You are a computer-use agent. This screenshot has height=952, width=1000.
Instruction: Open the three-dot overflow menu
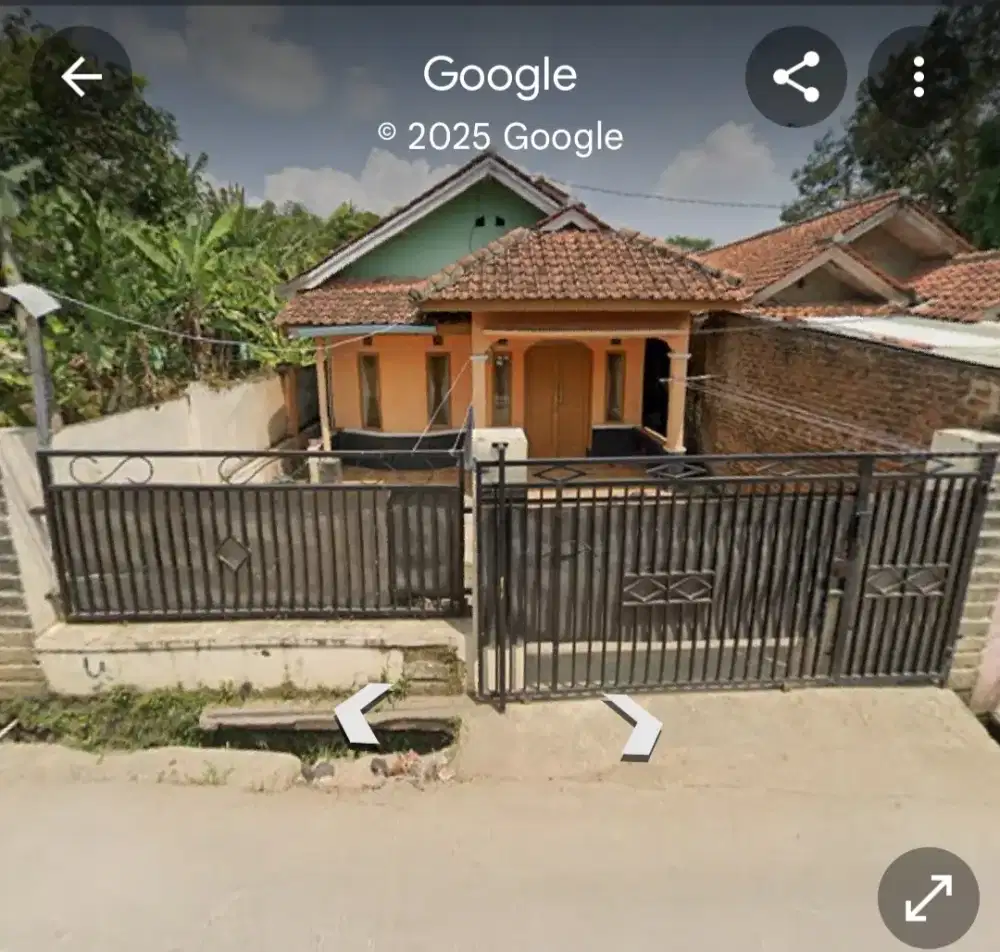click(918, 77)
